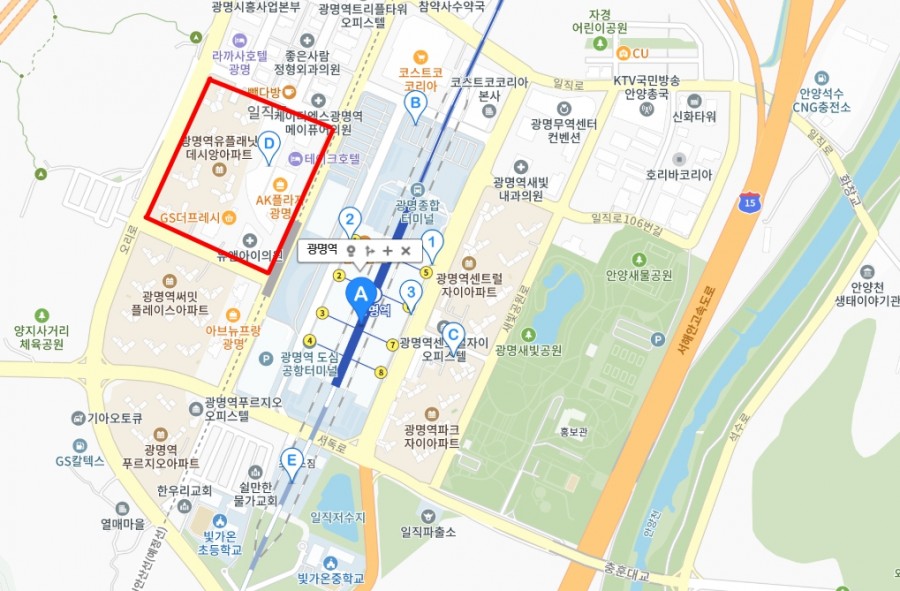
Task: Select marker B near 코스트코 코리아
Action: pos(414,103)
